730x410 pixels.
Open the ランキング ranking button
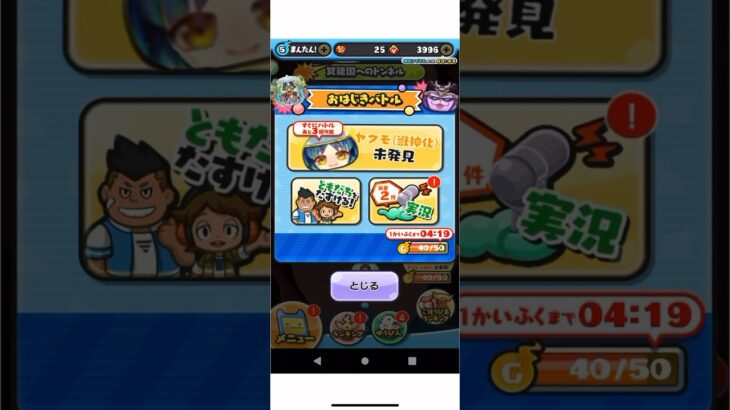pyautogui.click(x=346, y=325)
